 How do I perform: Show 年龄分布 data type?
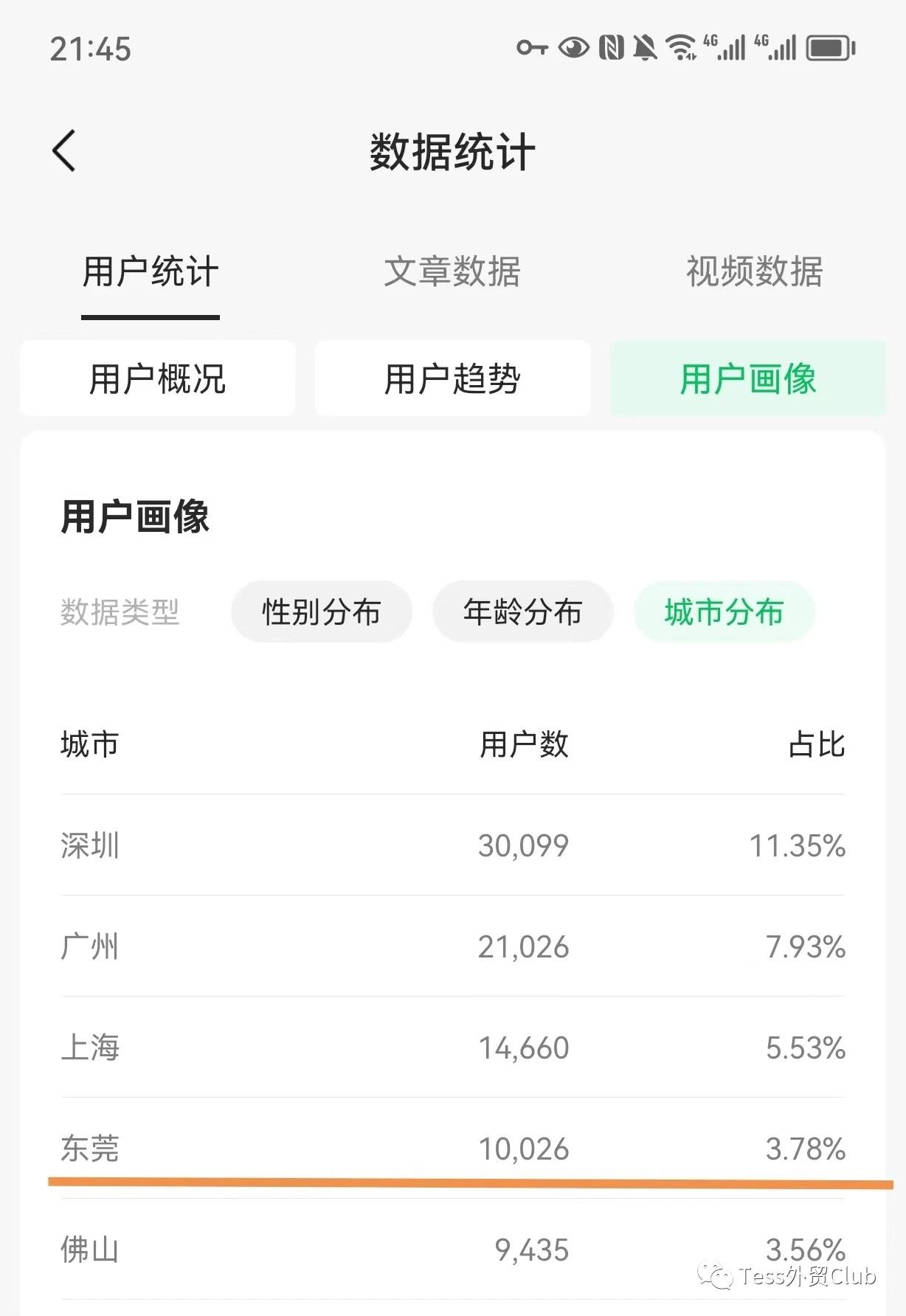click(522, 612)
